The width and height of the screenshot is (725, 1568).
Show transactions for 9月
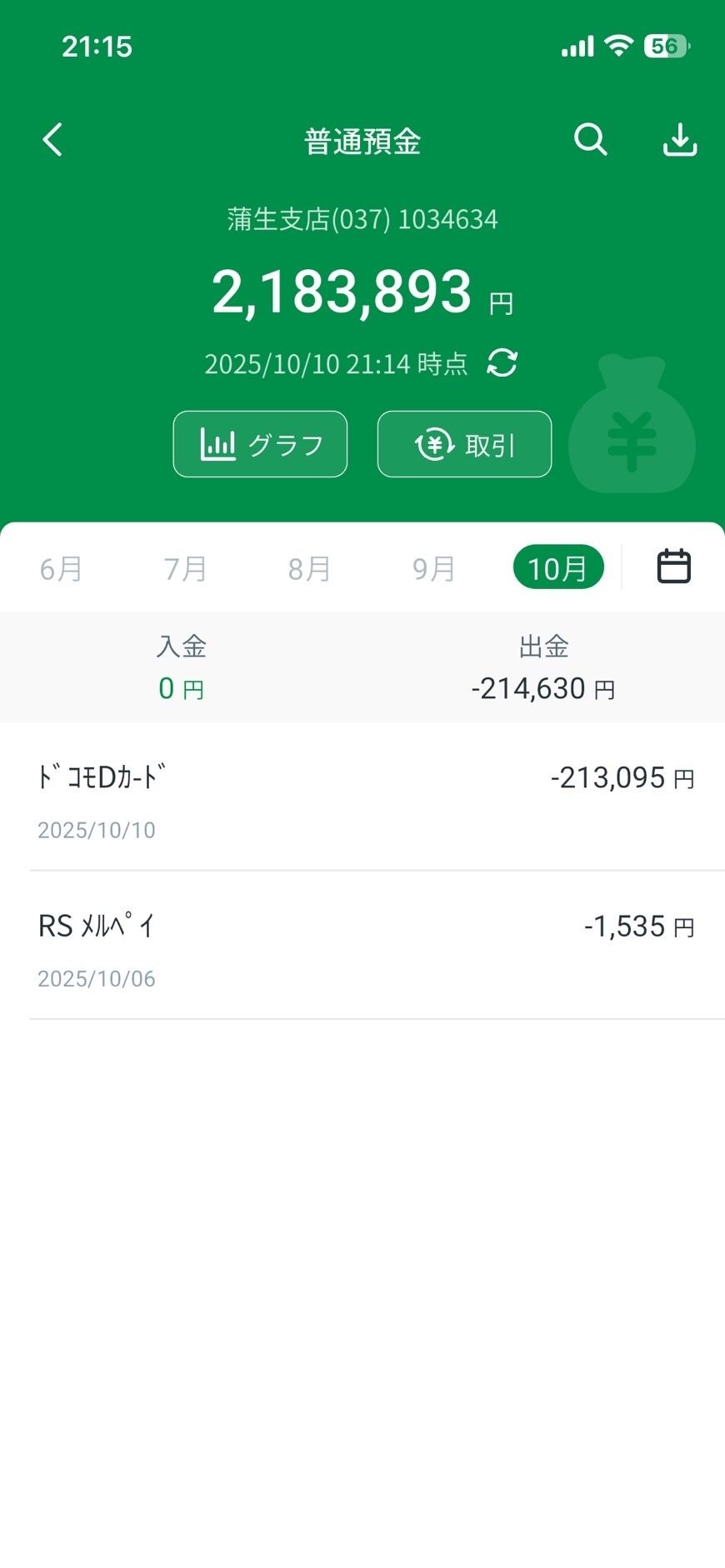pos(433,568)
